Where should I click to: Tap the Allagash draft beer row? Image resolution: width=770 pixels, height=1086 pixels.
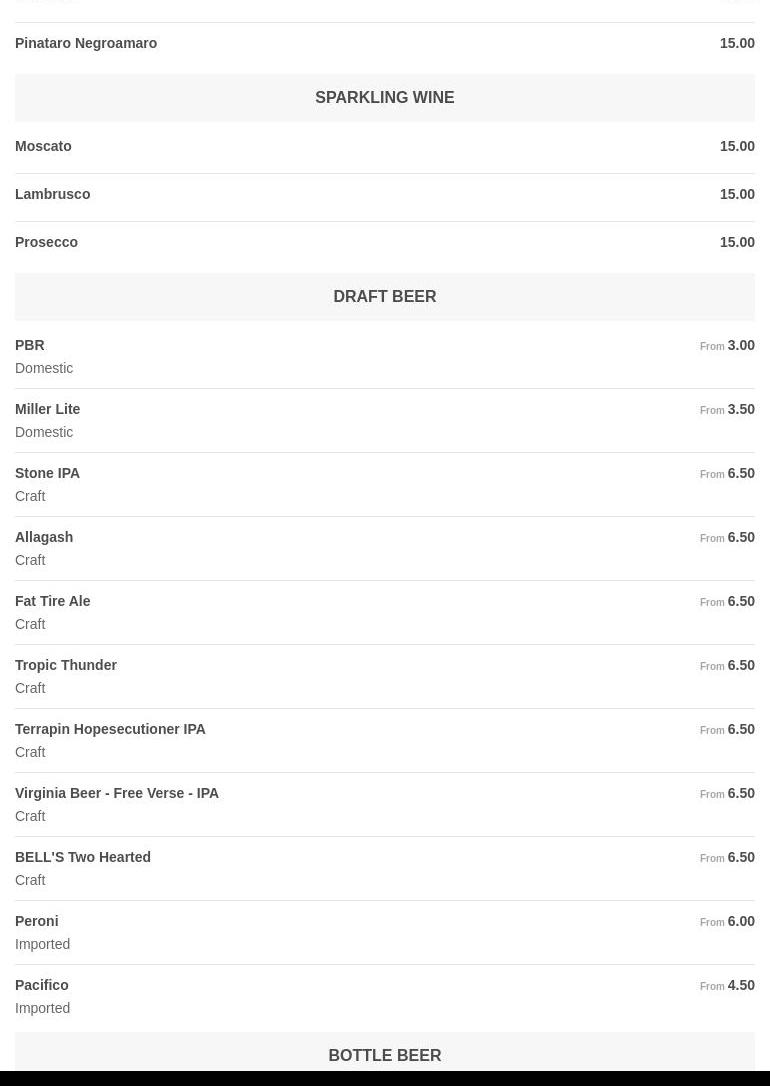[44, 537]
